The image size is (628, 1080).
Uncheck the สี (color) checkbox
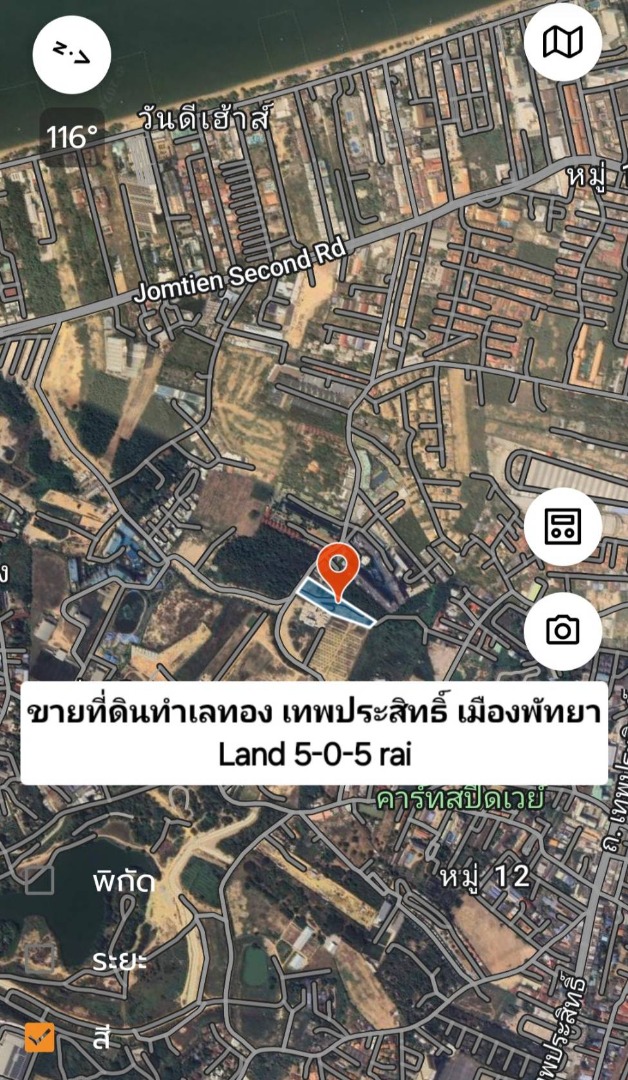(x=40, y=1038)
